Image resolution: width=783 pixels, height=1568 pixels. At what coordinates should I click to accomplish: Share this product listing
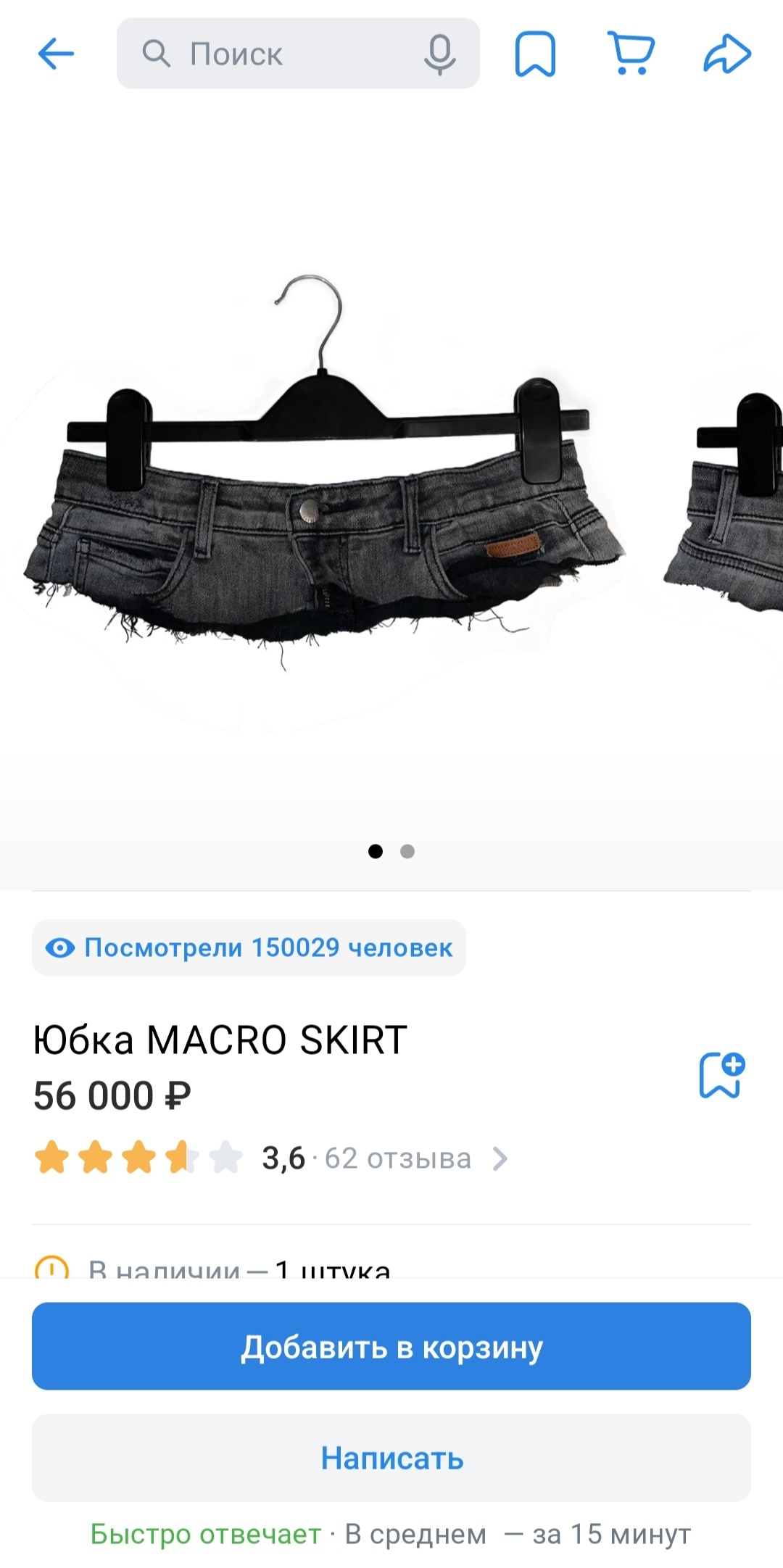[x=726, y=54]
